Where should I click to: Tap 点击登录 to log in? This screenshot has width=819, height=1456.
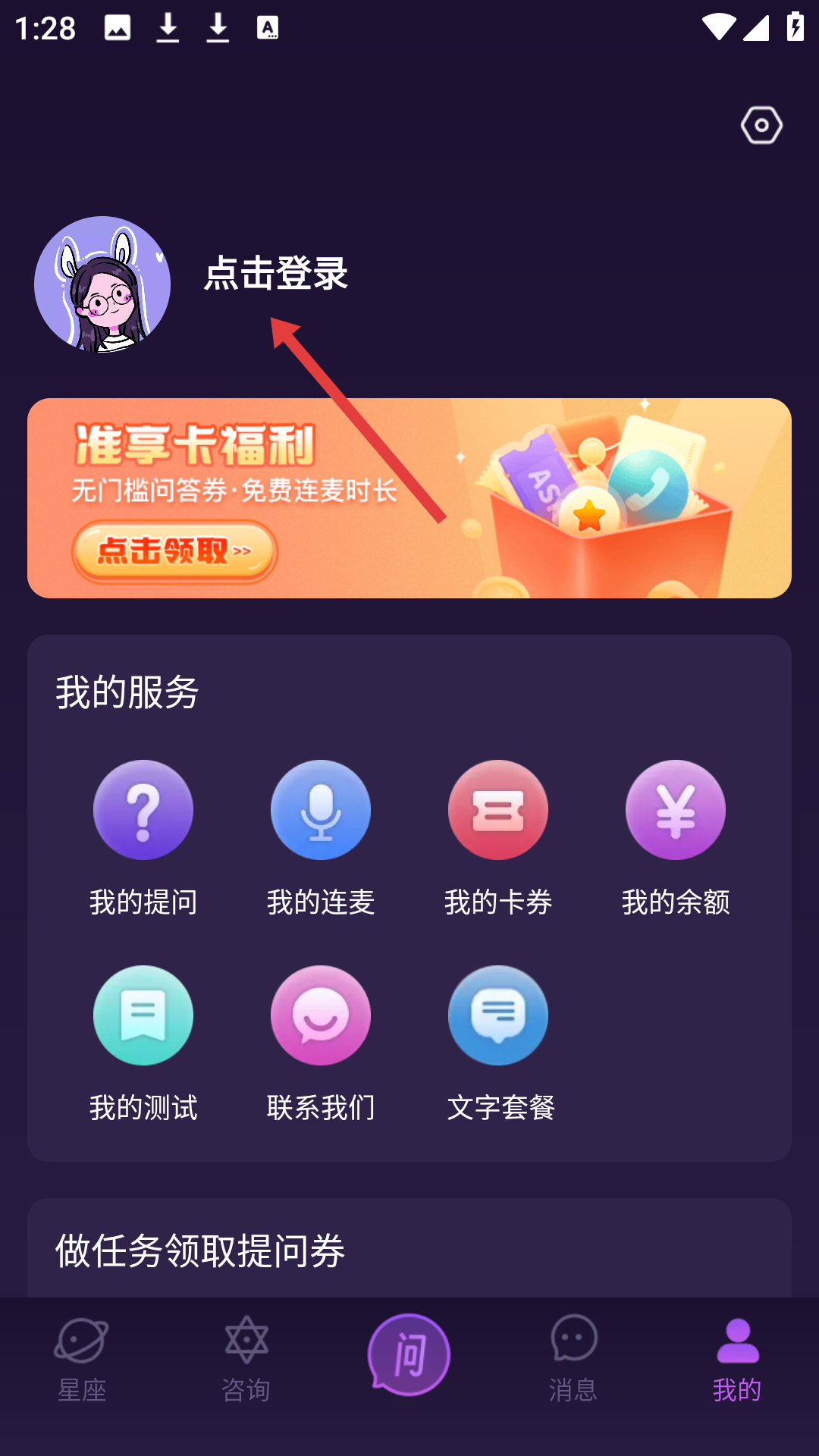click(x=276, y=273)
